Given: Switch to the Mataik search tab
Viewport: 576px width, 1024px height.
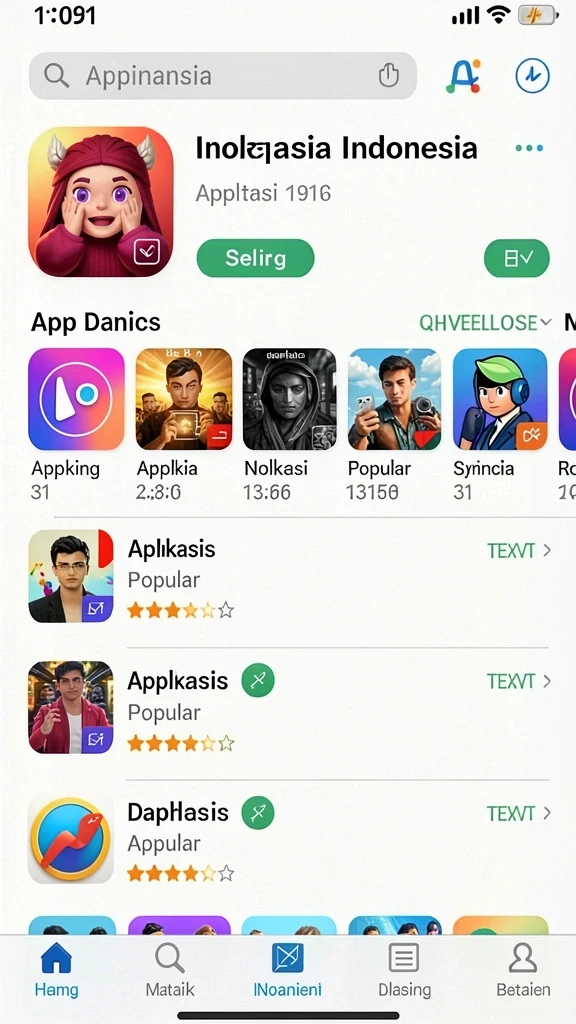Looking at the screenshot, I should (170, 970).
